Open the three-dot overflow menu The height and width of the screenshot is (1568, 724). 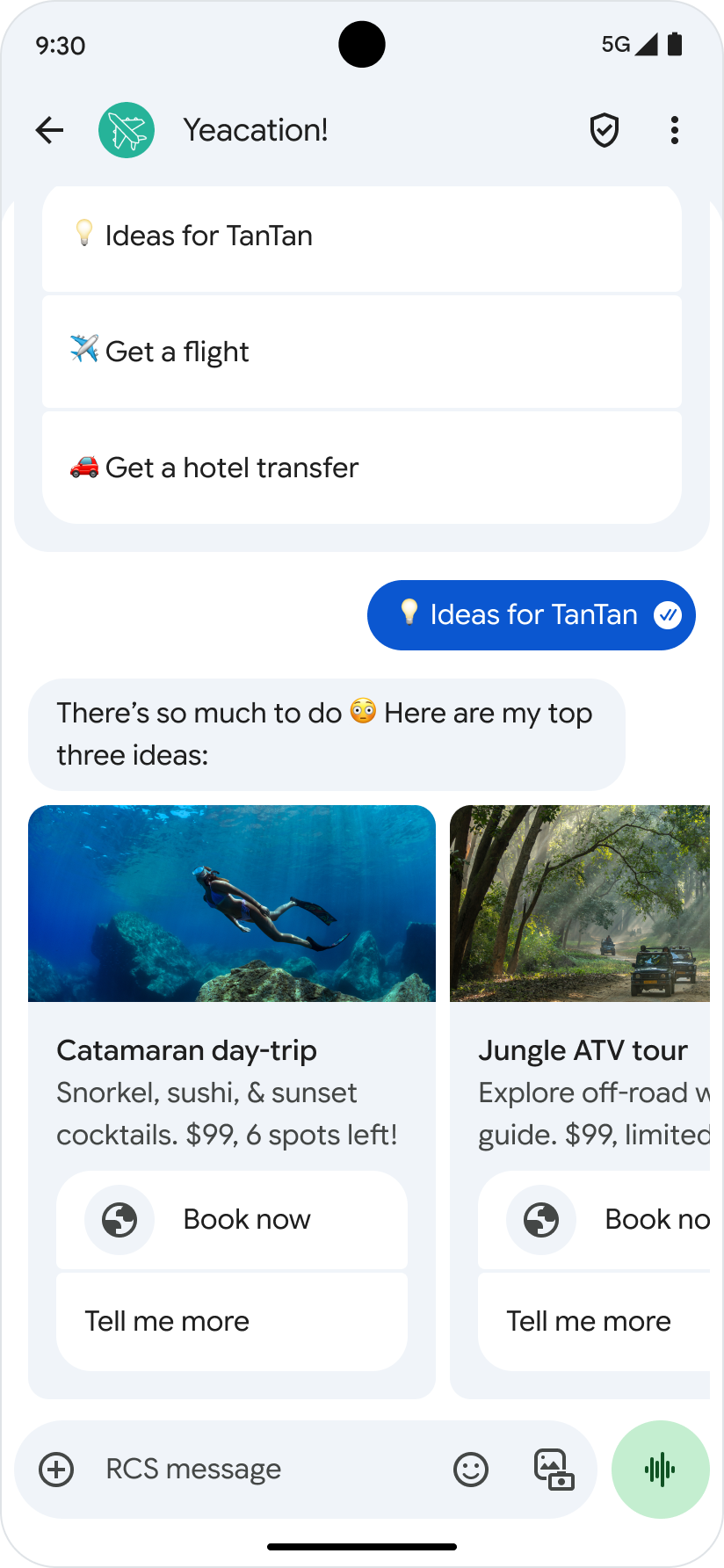(x=675, y=130)
